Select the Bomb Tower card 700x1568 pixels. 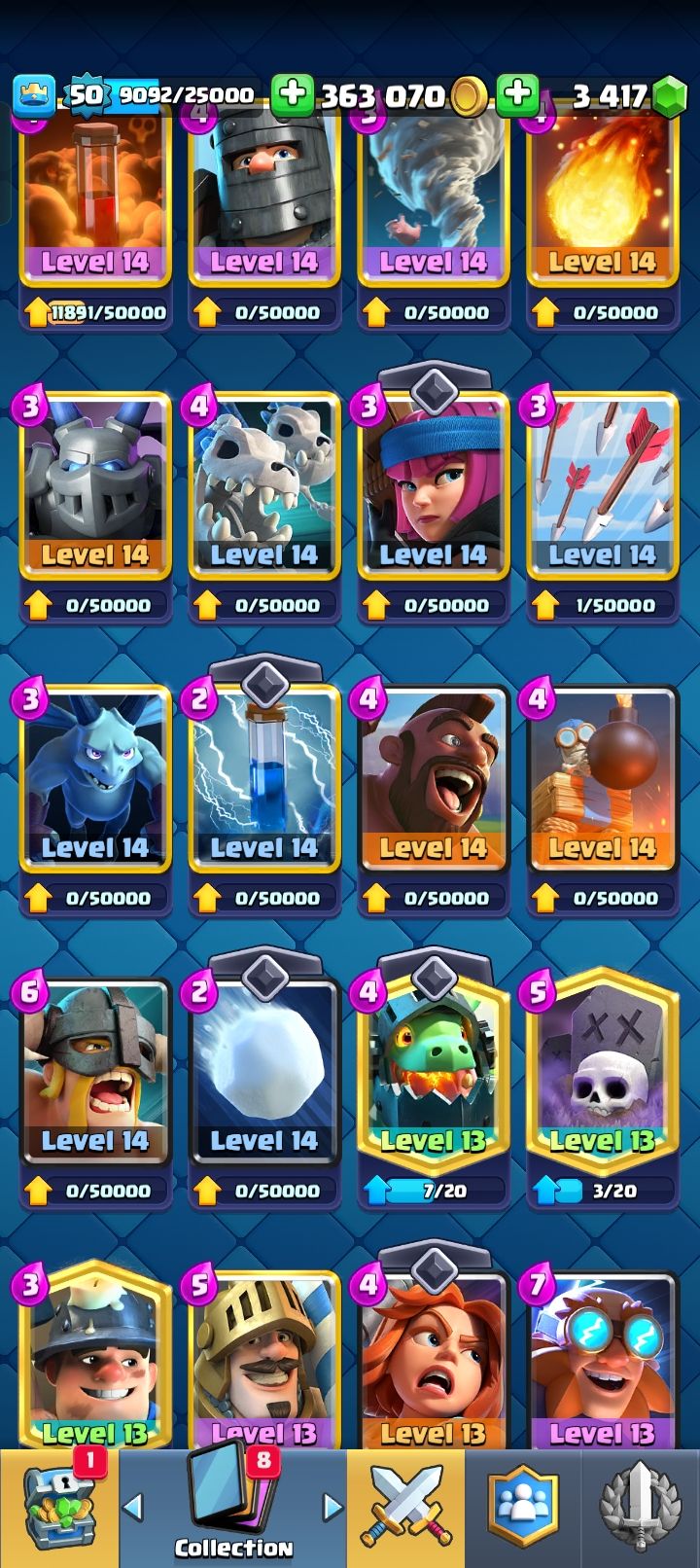tap(602, 778)
